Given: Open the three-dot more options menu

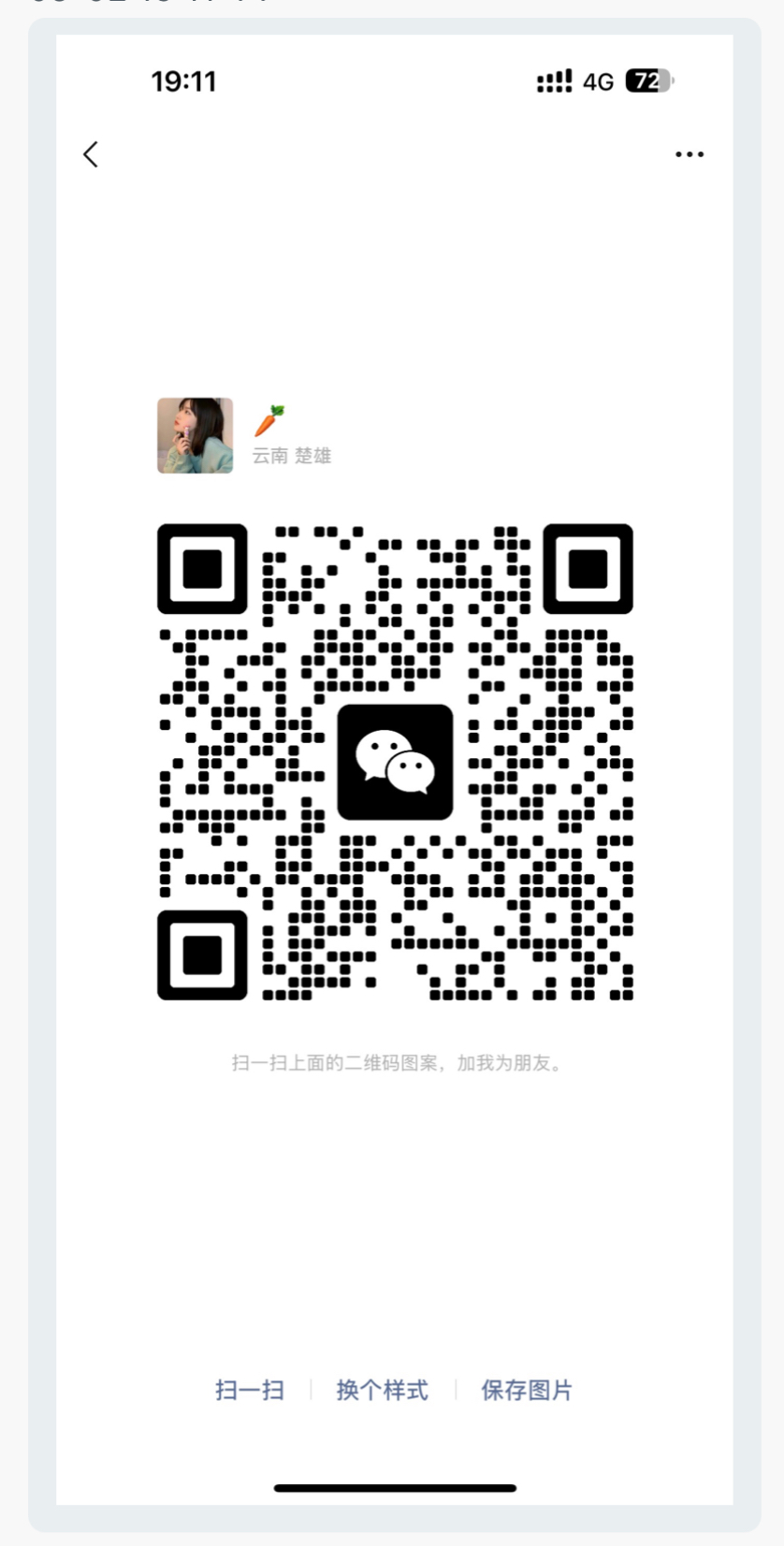Looking at the screenshot, I should (x=690, y=154).
